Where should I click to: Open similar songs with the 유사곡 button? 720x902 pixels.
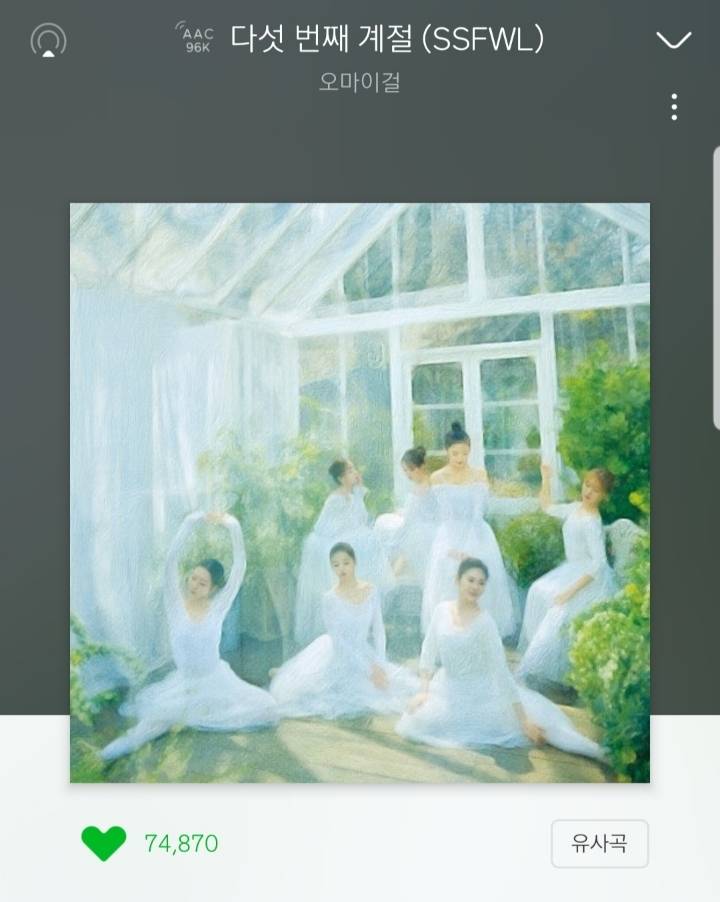point(599,843)
